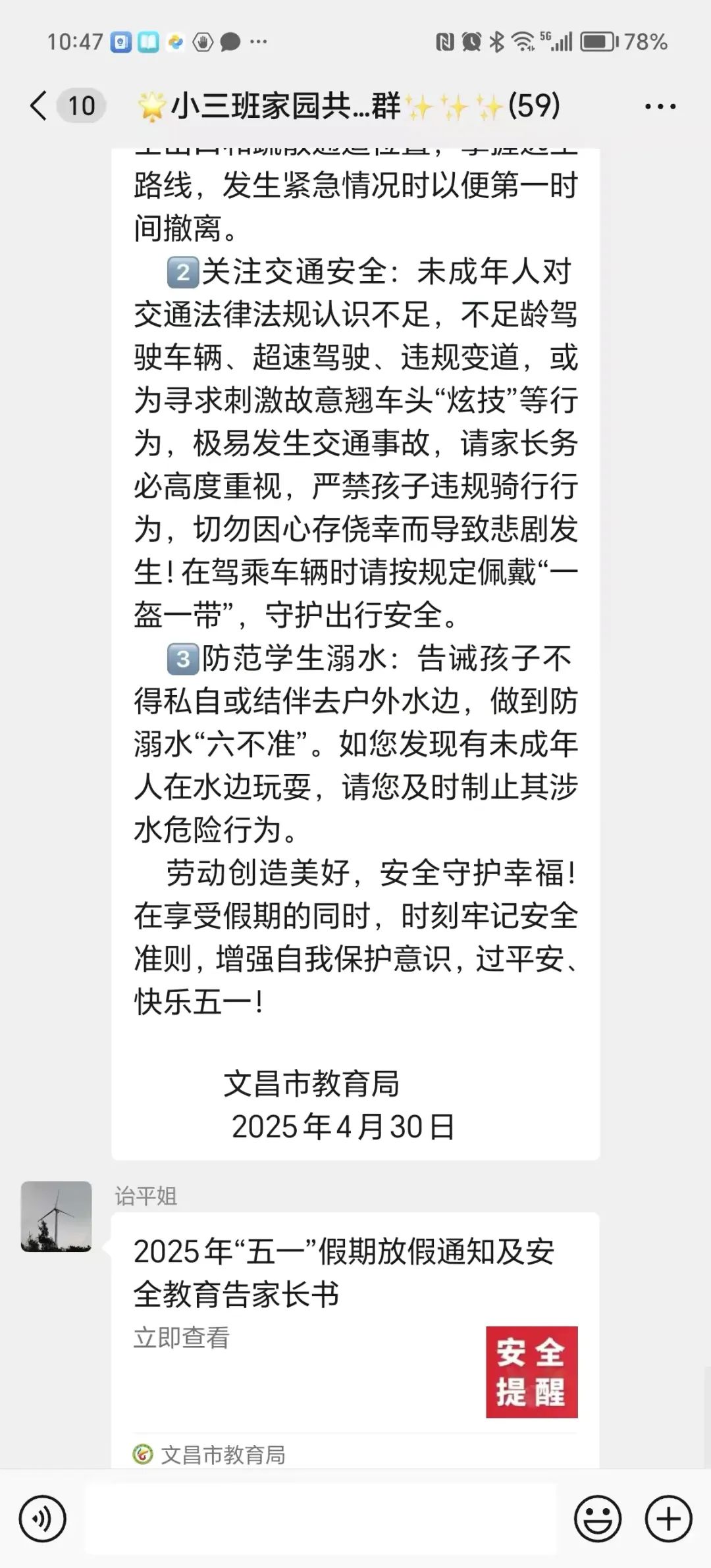Screen dimensions: 711x1568
Task: View 诒平姐's windmill profile avatar
Action: (x=57, y=1216)
